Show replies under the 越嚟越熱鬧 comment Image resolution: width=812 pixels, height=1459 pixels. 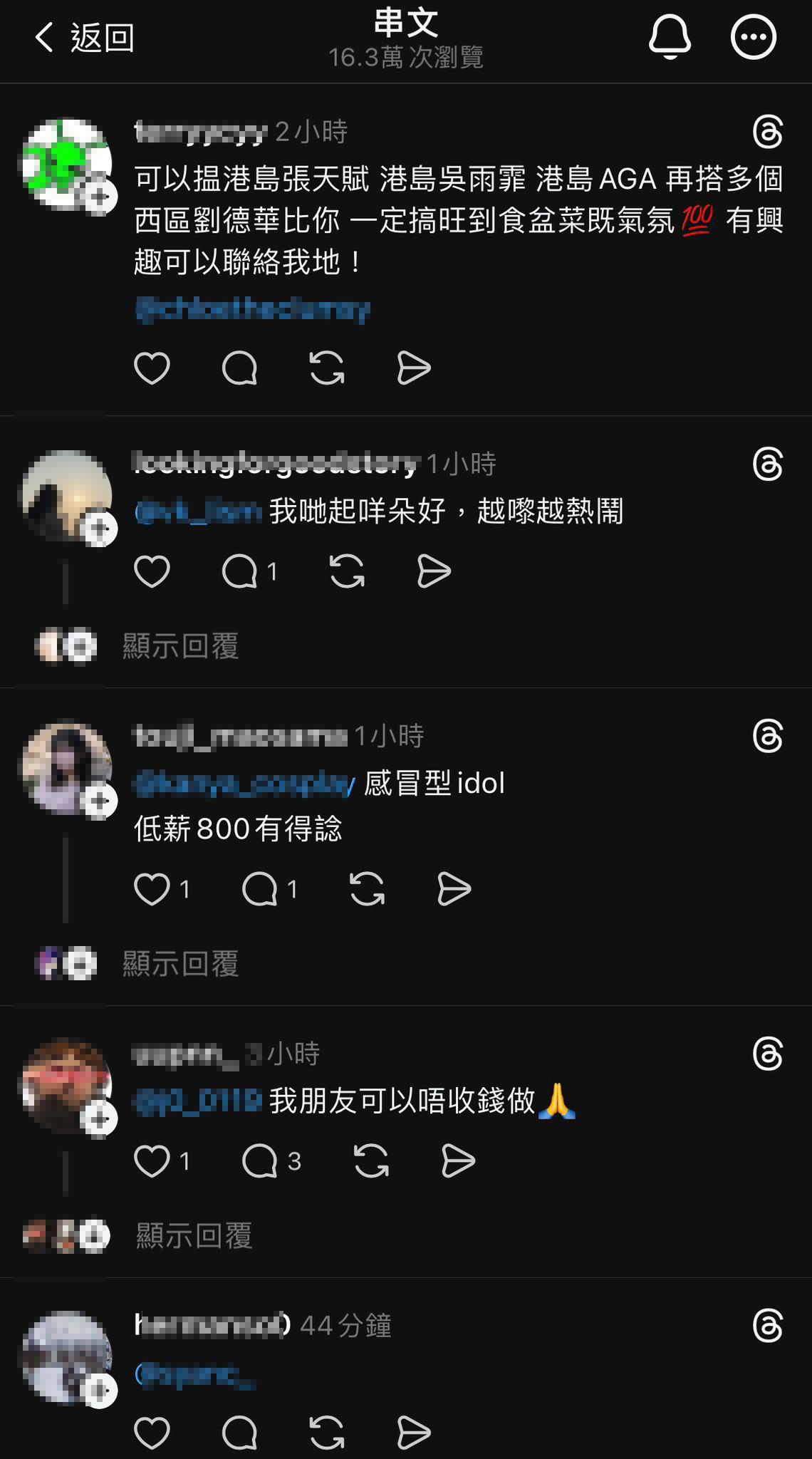(x=180, y=646)
